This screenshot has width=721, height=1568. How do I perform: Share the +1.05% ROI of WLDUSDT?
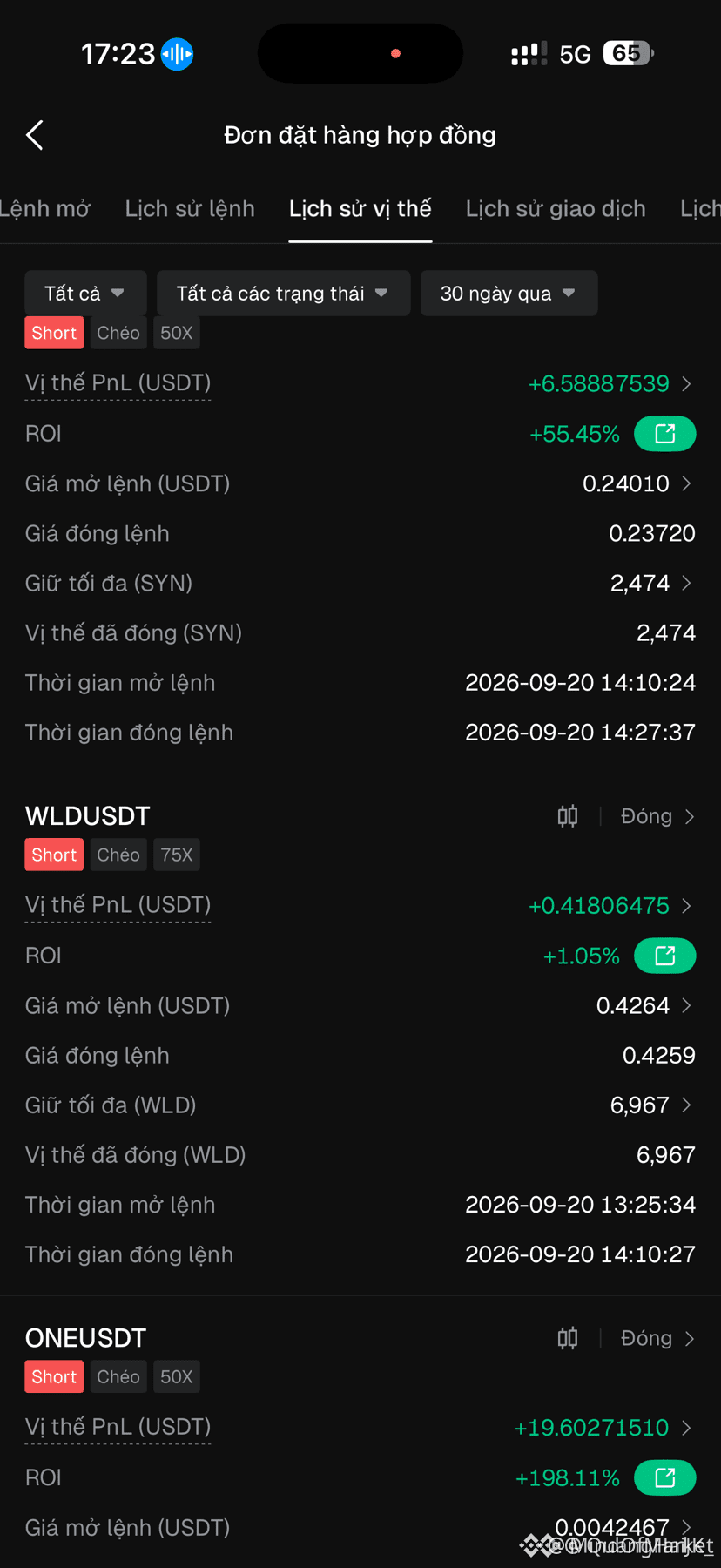pos(664,956)
